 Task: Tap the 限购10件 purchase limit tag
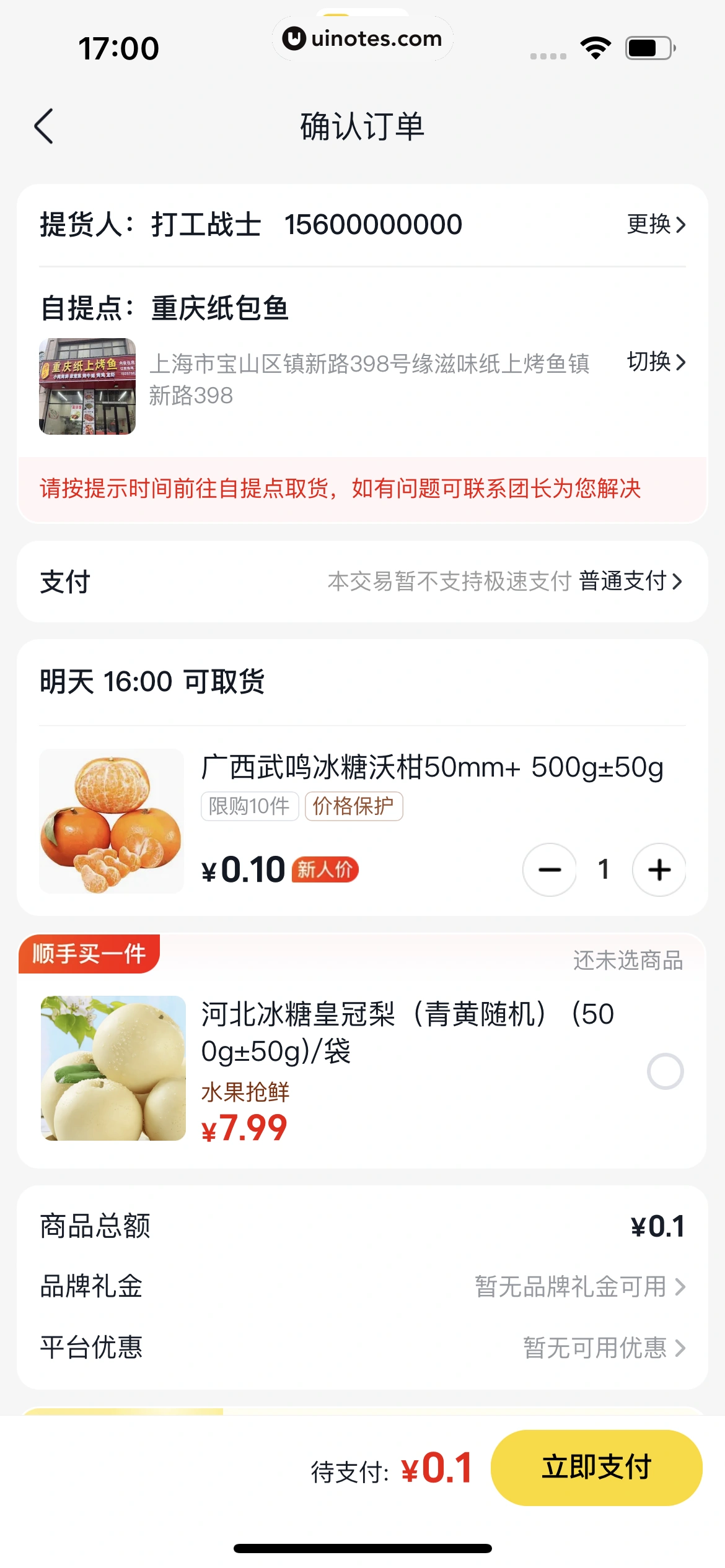click(x=248, y=807)
